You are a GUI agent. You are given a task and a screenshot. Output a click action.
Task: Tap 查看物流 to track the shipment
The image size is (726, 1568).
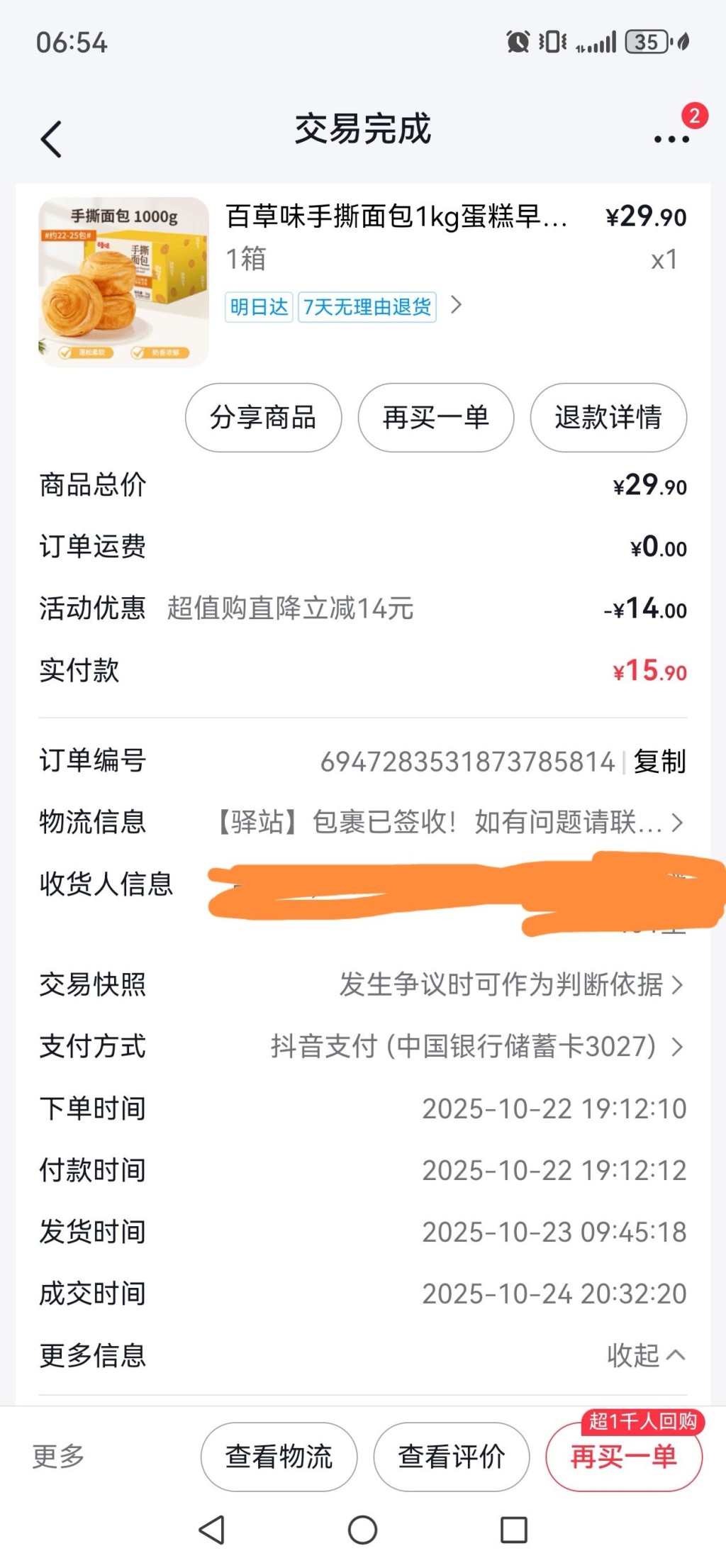click(x=279, y=1457)
